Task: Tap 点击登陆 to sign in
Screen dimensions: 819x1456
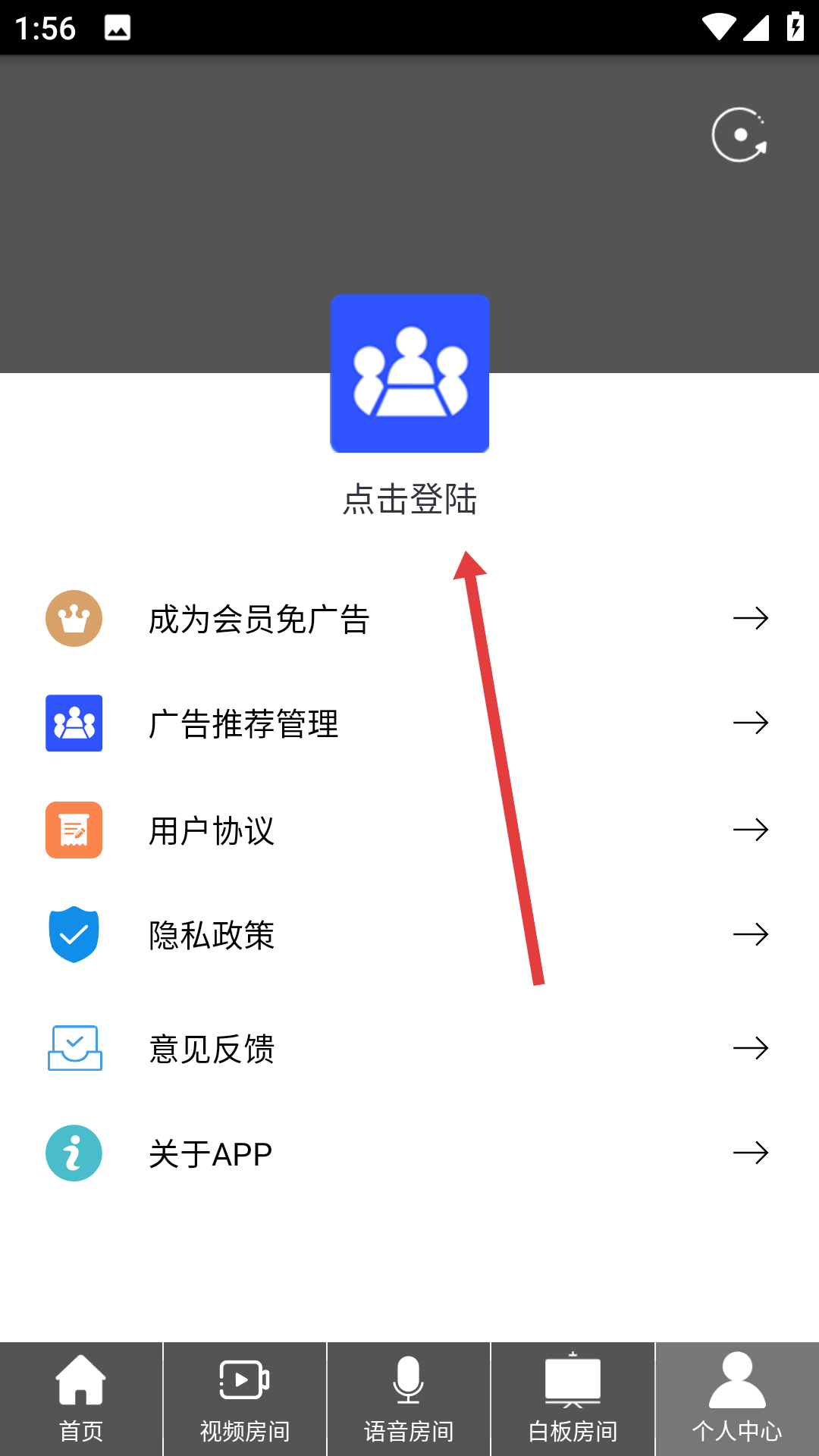Action: 409,500
